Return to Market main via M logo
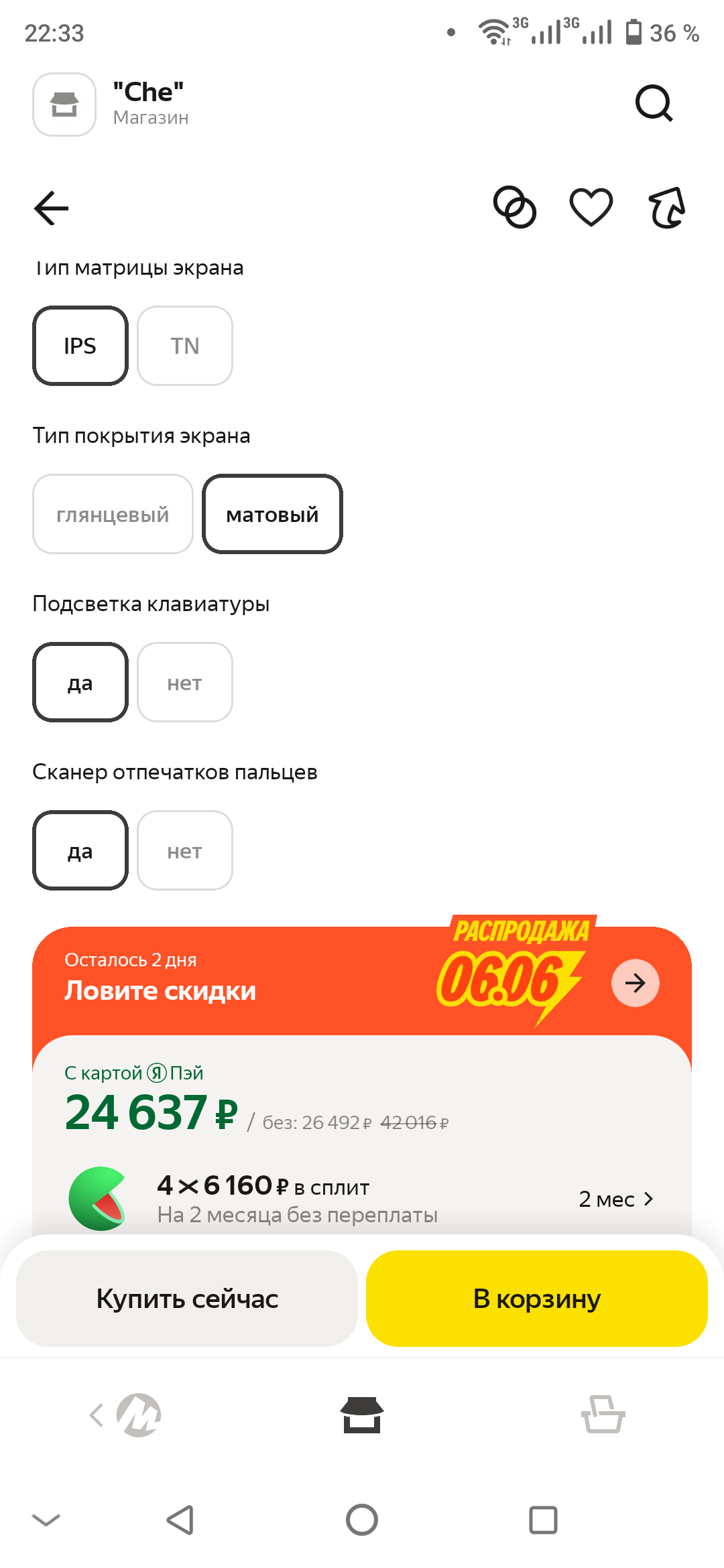Image resolution: width=724 pixels, height=1568 pixels. click(x=137, y=1415)
